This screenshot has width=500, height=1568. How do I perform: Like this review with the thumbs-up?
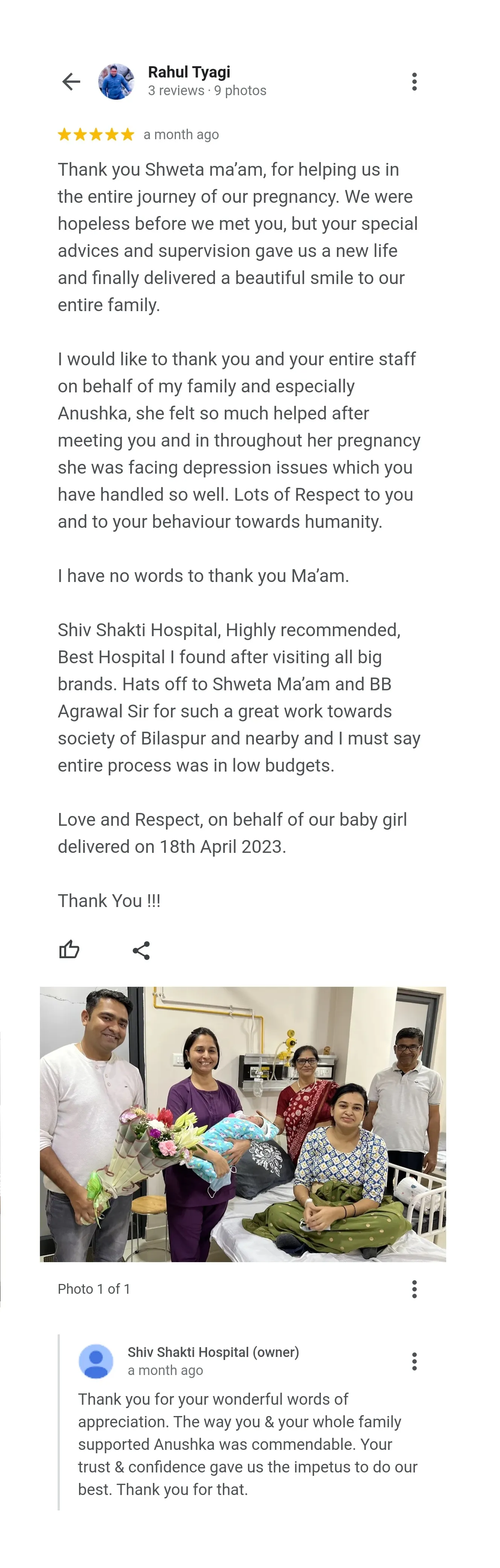[69, 950]
